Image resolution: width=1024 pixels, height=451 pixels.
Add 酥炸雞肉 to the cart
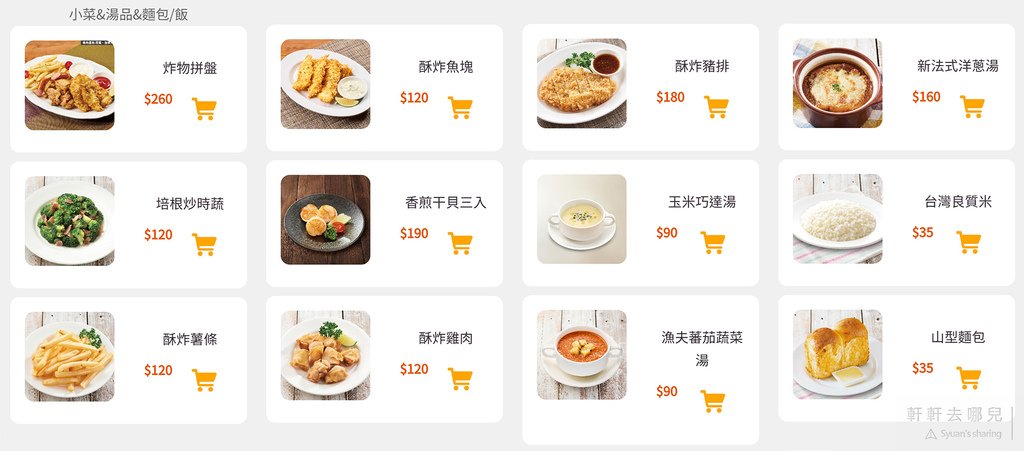[x=460, y=379]
